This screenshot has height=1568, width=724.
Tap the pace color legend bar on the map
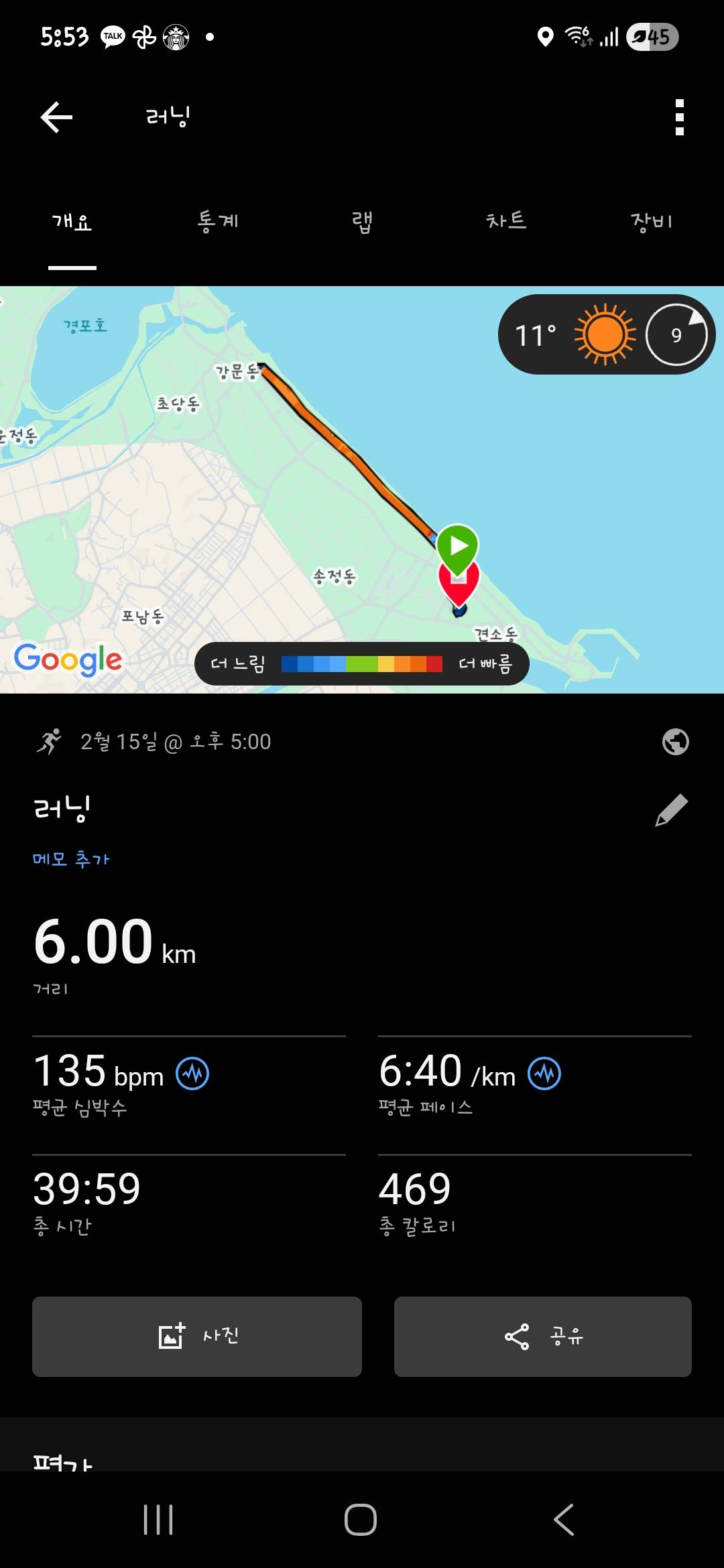(x=361, y=663)
